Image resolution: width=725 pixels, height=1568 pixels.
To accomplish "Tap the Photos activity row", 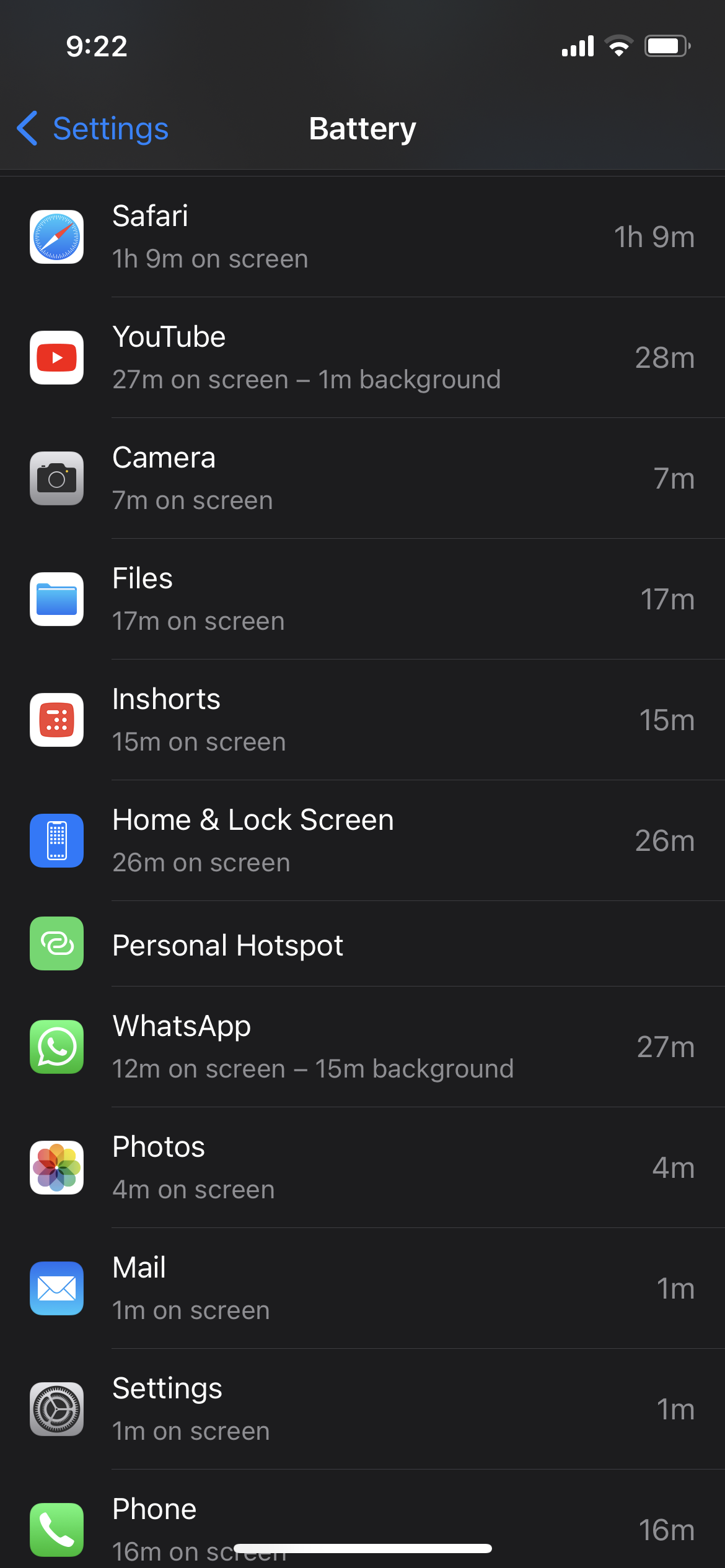I will (x=362, y=1168).
